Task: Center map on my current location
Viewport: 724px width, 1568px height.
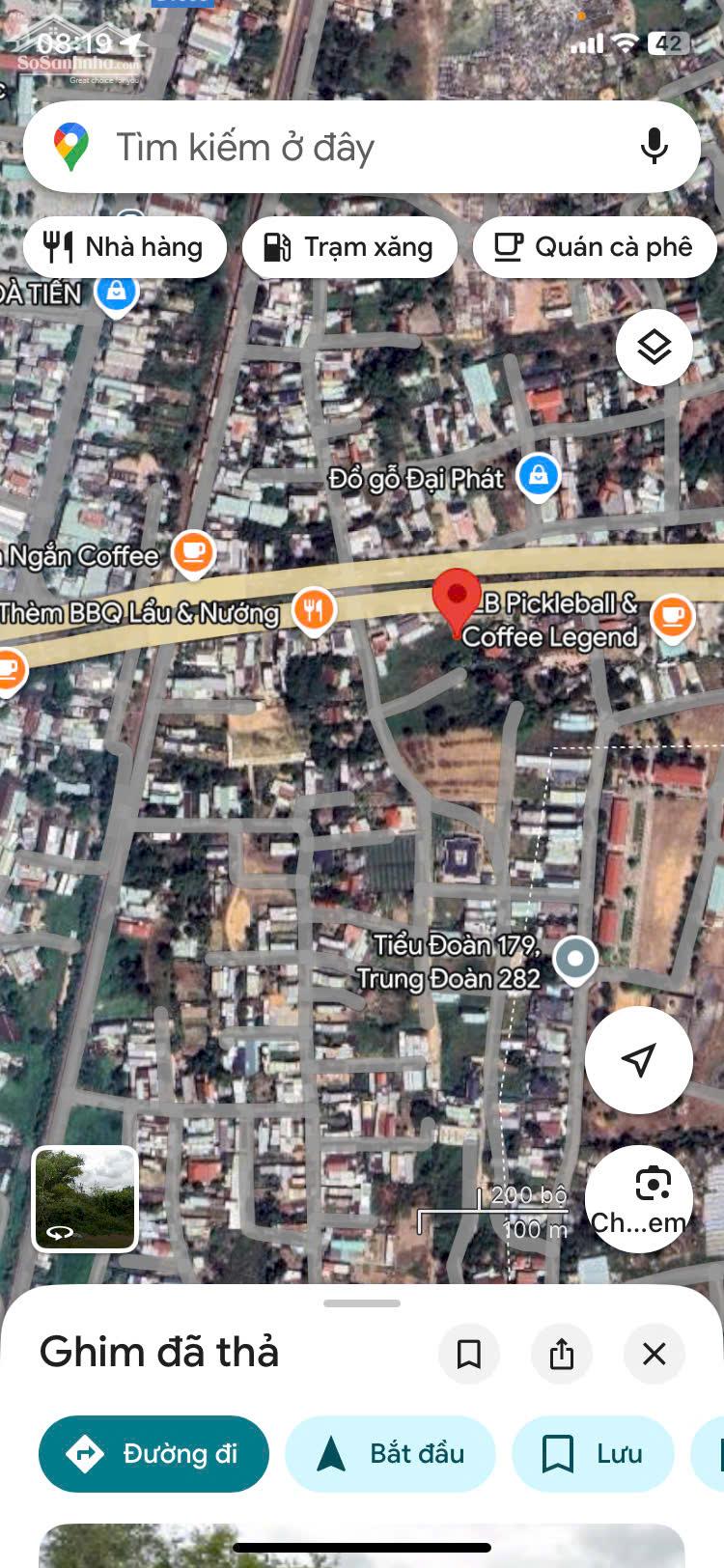Action: [x=638, y=1059]
